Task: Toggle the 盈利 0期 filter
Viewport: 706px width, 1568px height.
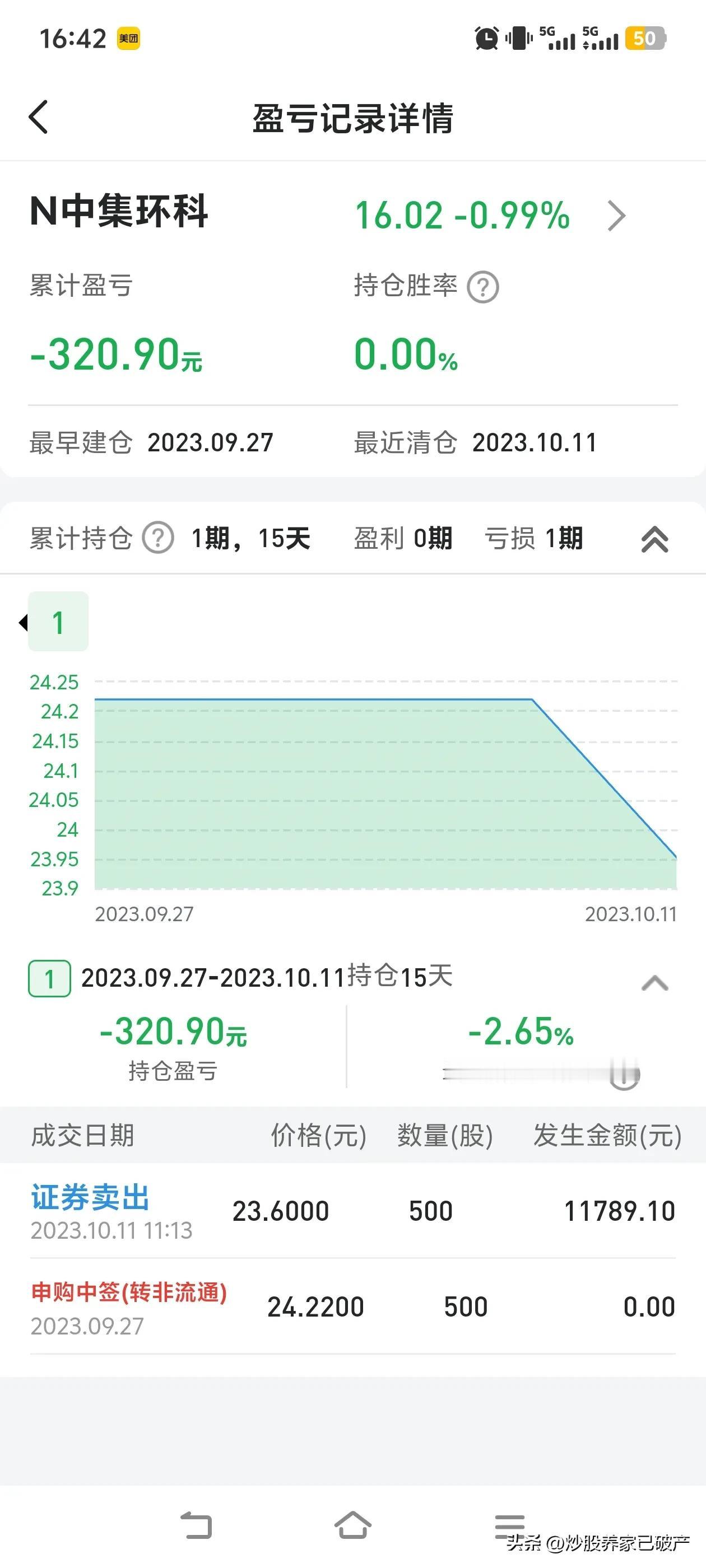Action: point(403,538)
